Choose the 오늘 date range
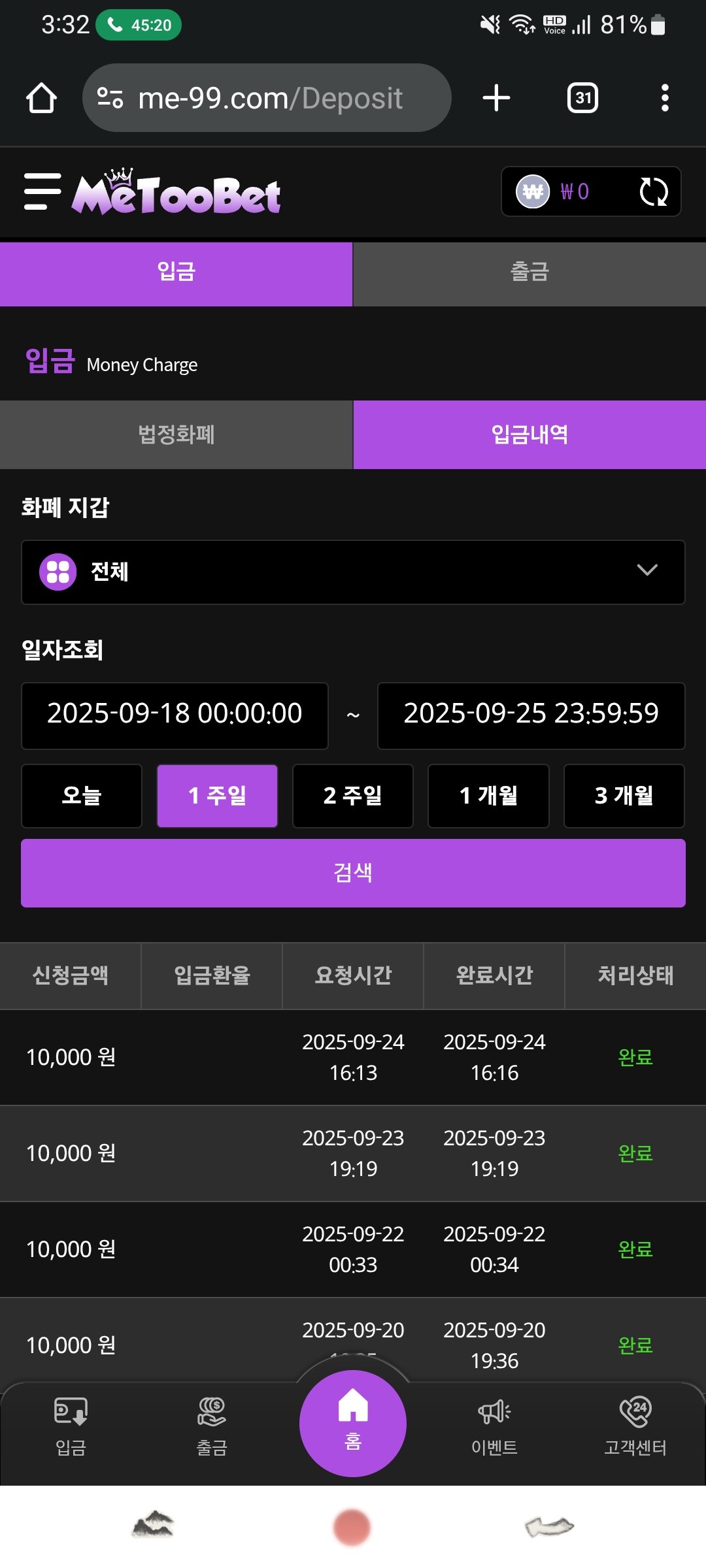 click(82, 796)
